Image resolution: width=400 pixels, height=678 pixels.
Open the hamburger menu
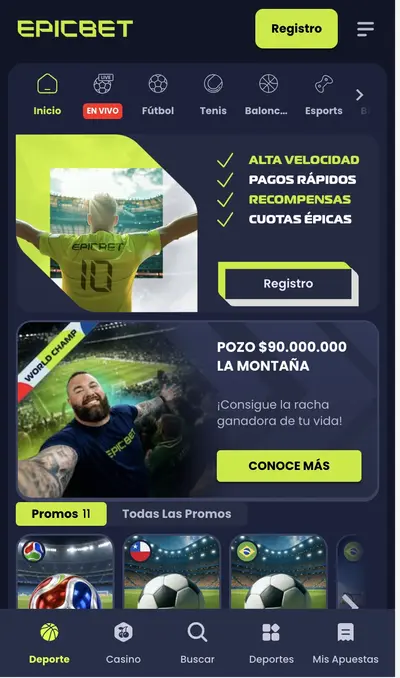tap(365, 29)
